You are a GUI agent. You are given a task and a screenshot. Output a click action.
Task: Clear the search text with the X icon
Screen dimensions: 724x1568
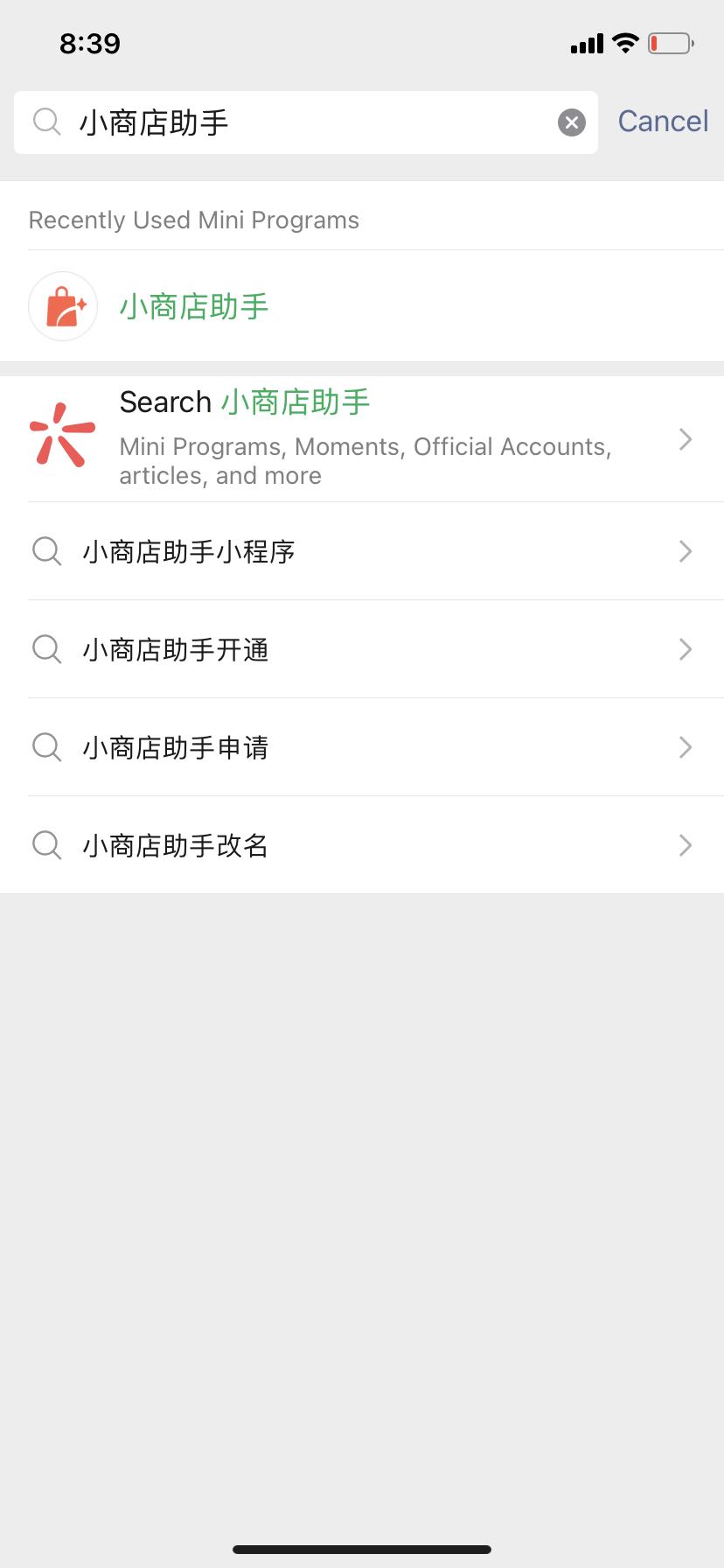(x=572, y=122)
